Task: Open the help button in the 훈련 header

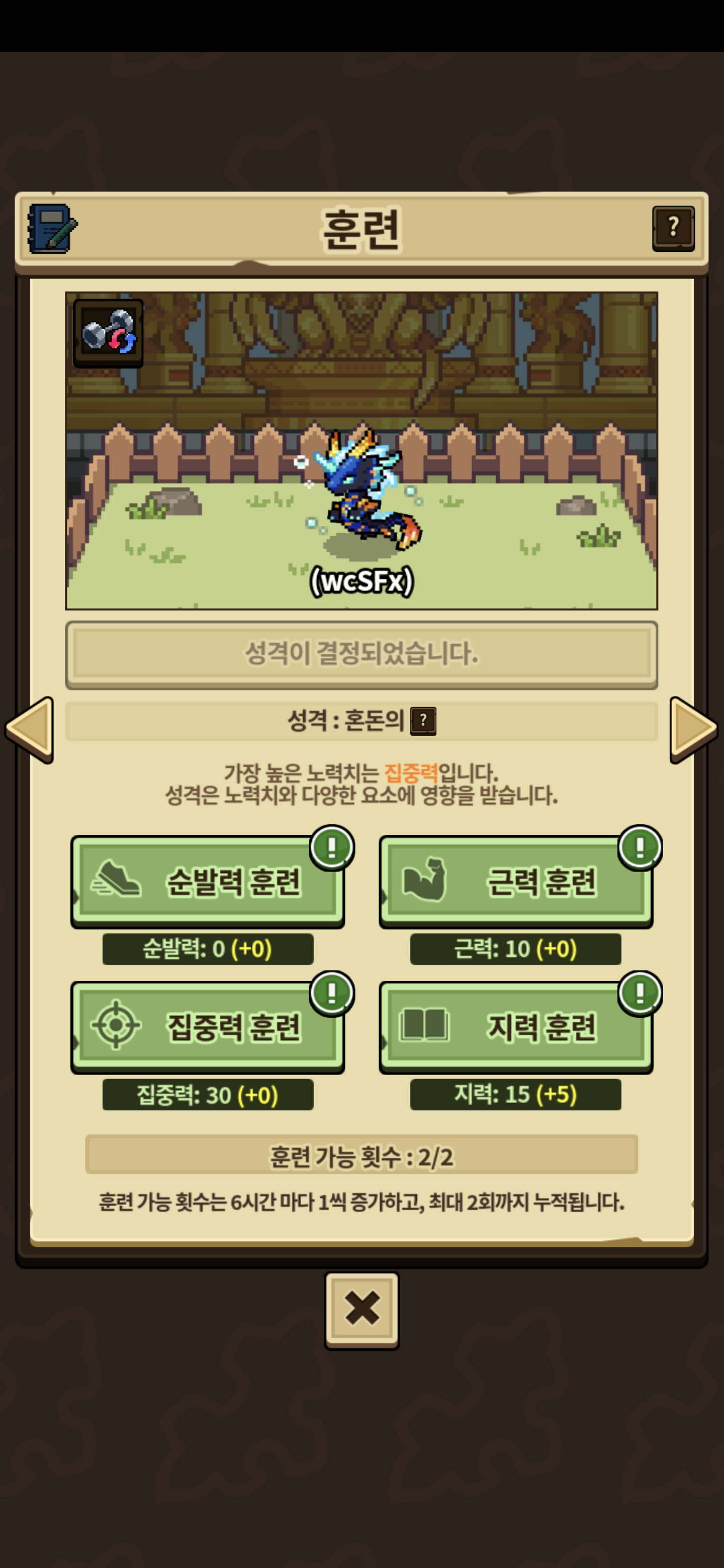Action: tap(673, 228)
